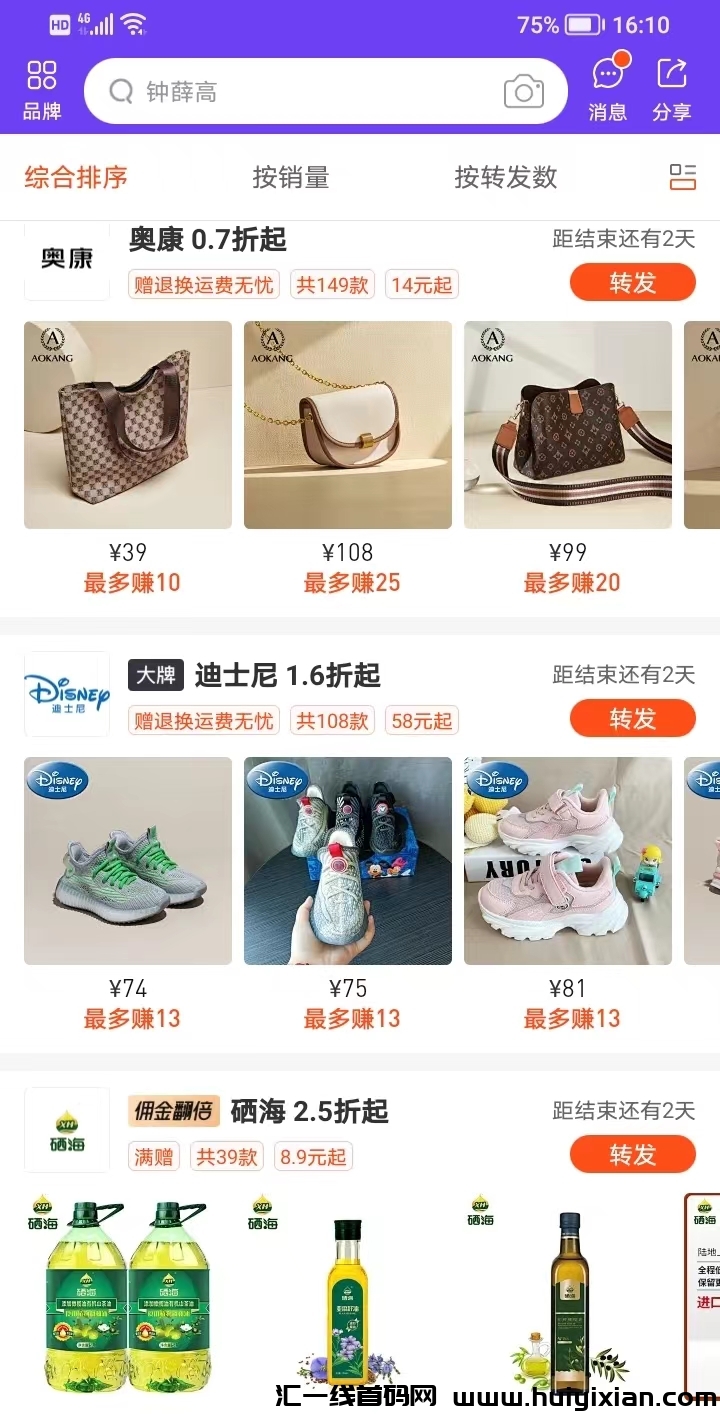Tap 转发 for 硒海 brand
Screen dimensions: 720x1414
(632, 1155)
